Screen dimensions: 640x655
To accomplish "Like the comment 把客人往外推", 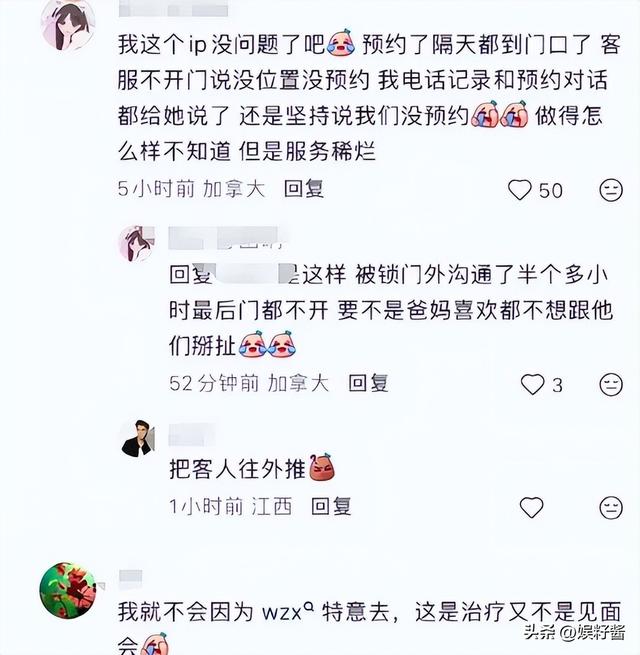I will (x=532, y=507).
